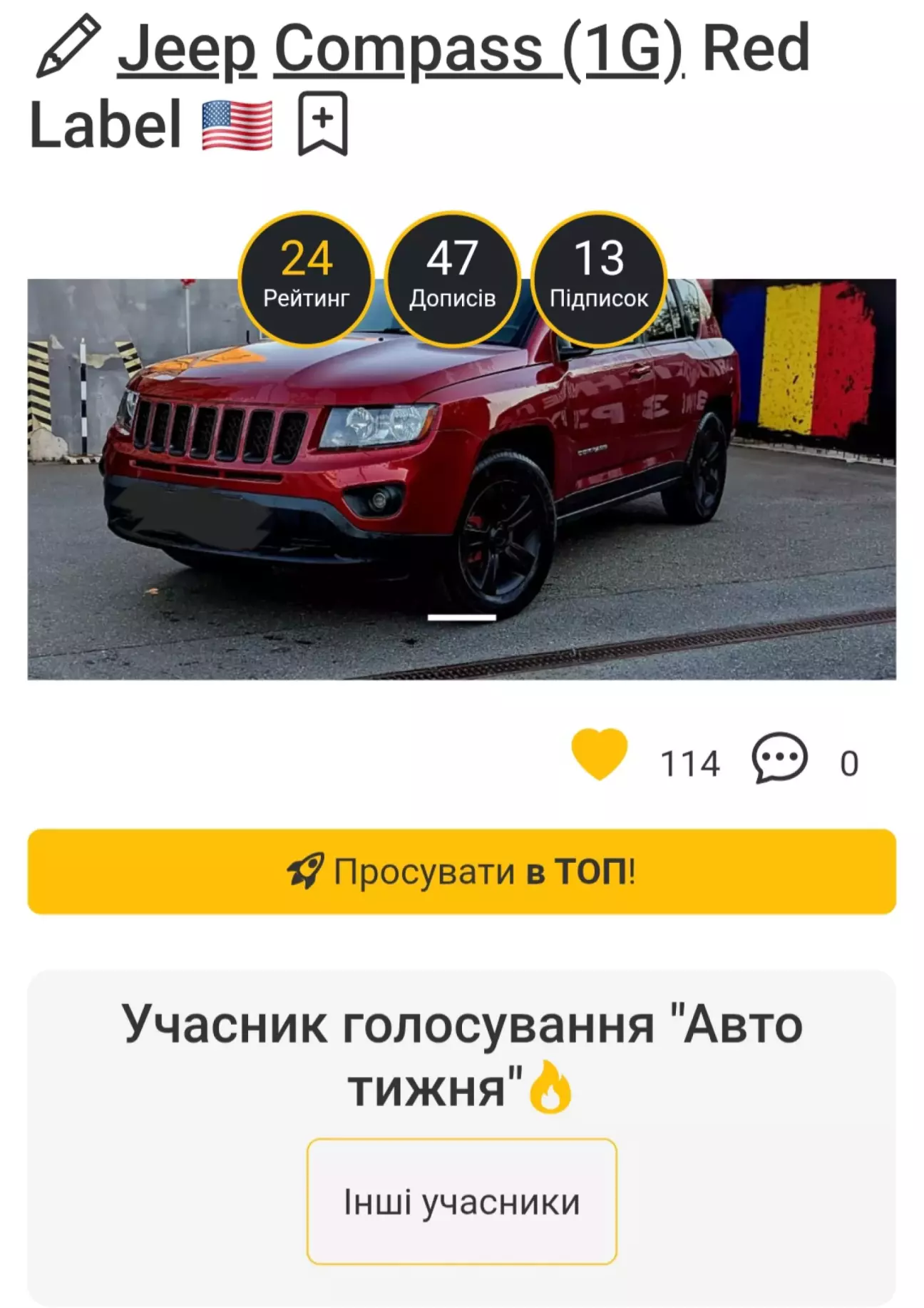Like this car with the heart

[x=599, y=755]
